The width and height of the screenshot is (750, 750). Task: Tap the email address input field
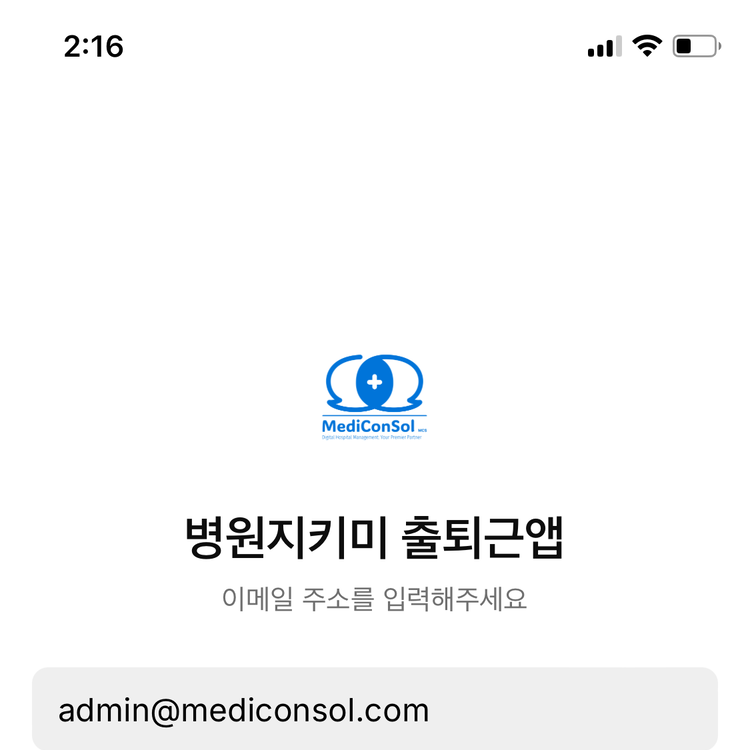375,709
